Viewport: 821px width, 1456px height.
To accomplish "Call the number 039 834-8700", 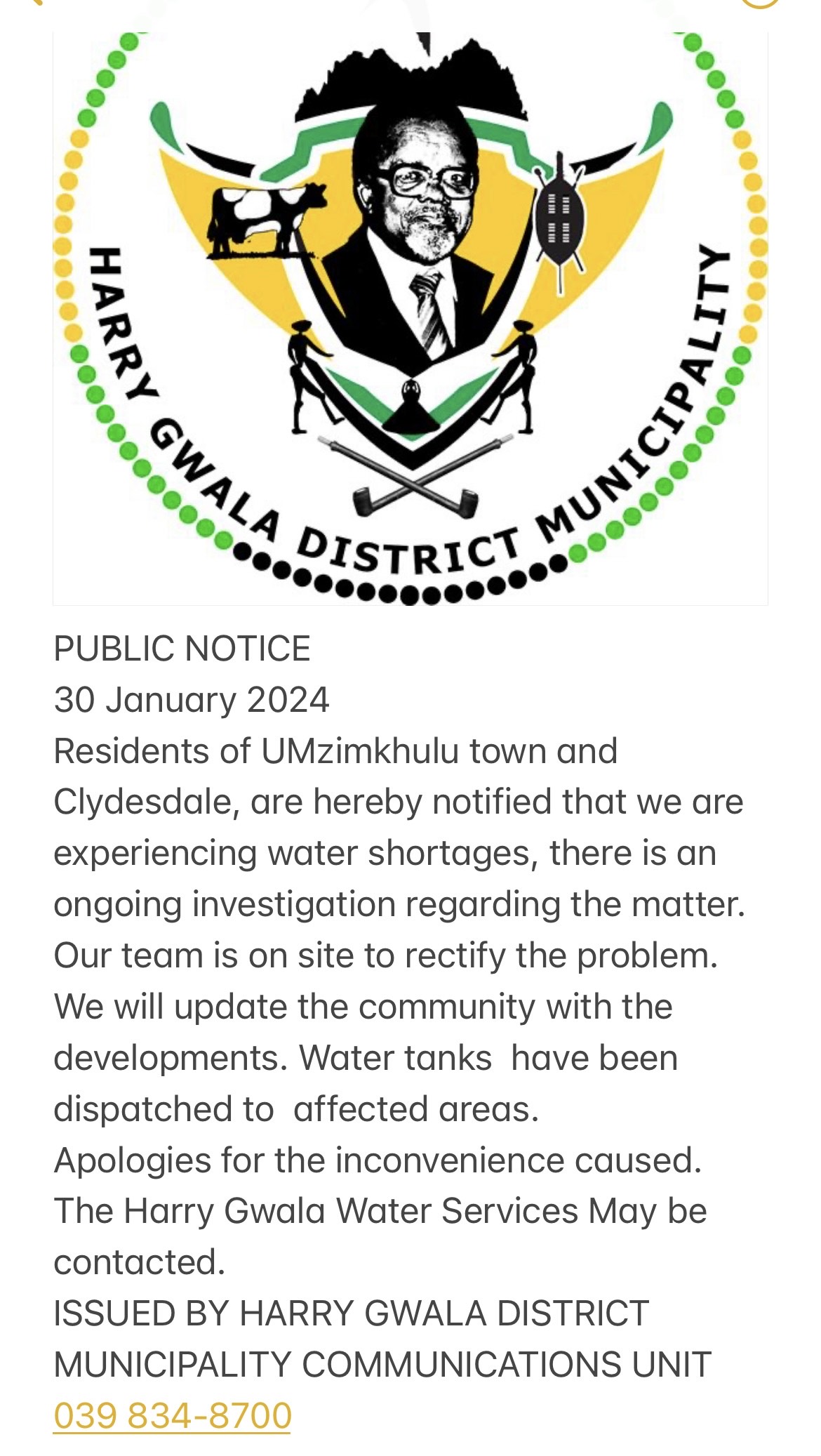I will [x=172, y=1415].
